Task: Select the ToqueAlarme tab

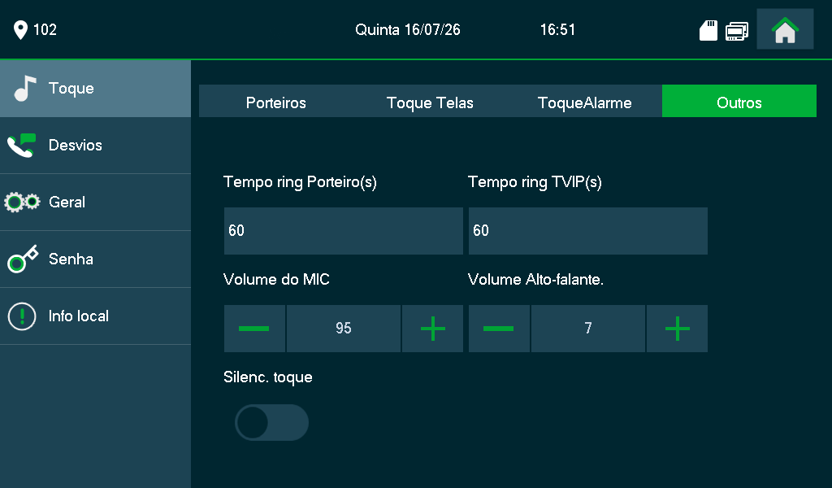Action: (585, 101)
